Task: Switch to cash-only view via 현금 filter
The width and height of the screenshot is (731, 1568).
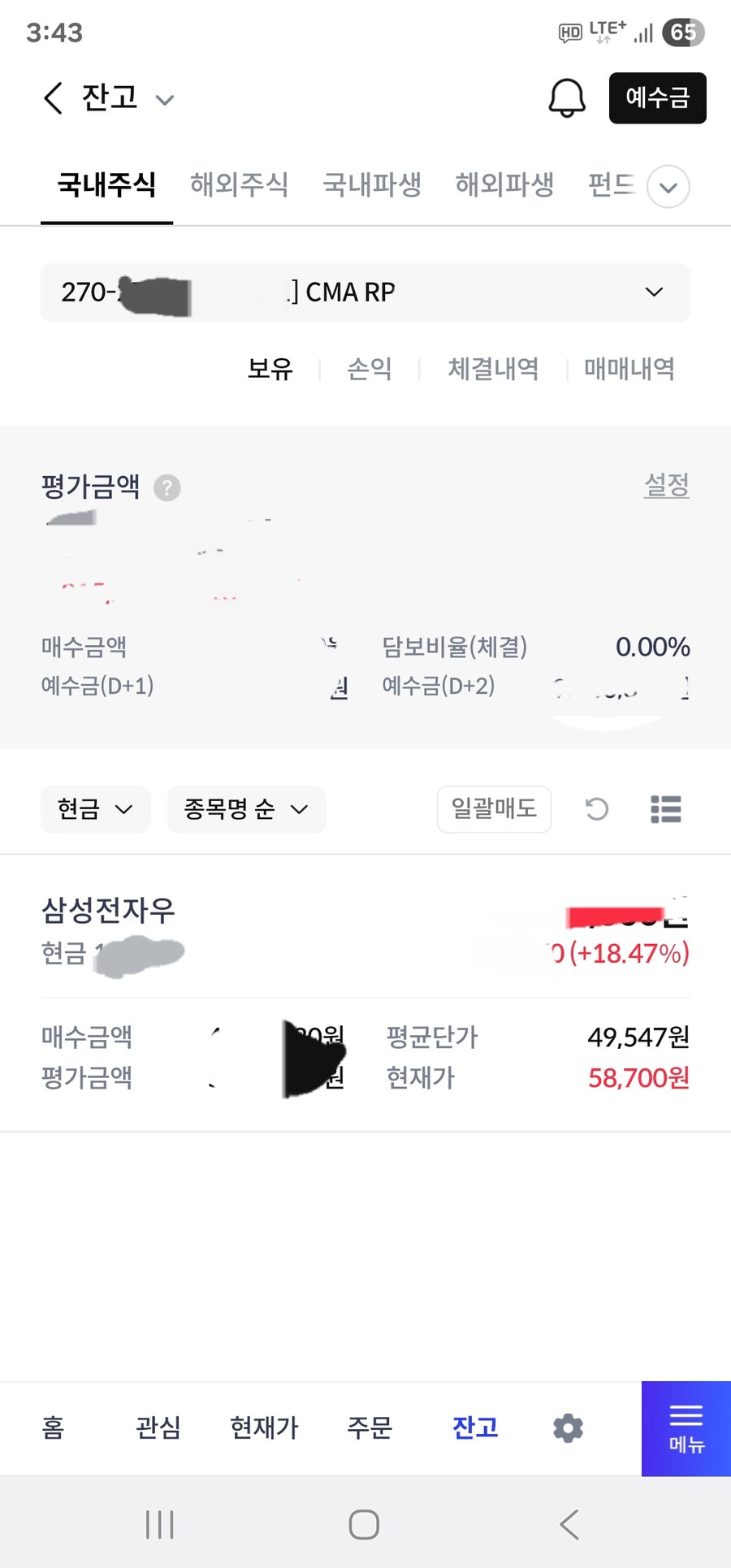Action: 95,809
